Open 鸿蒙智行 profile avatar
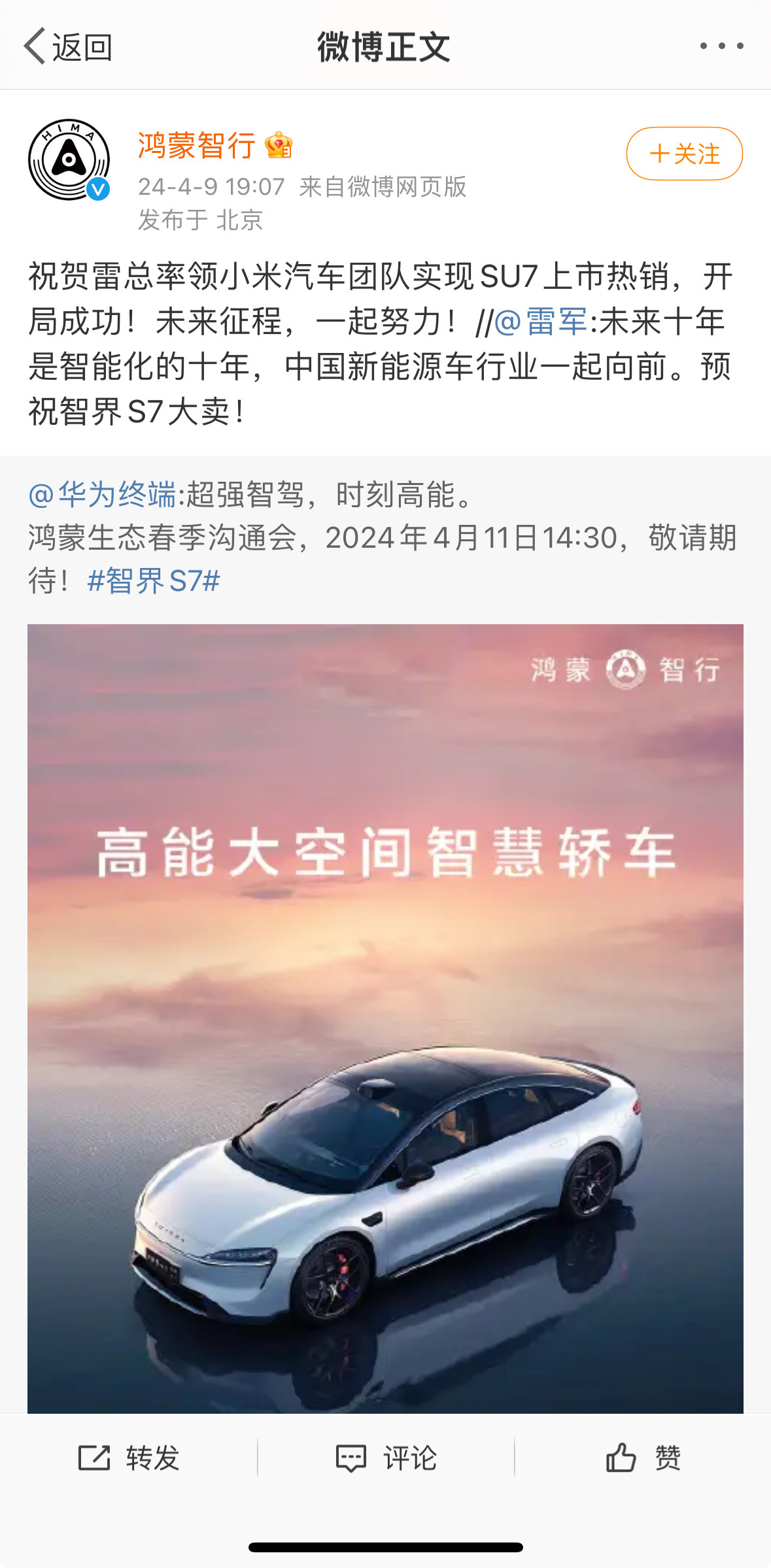771x1568 pixels. [x=69, y=159]
